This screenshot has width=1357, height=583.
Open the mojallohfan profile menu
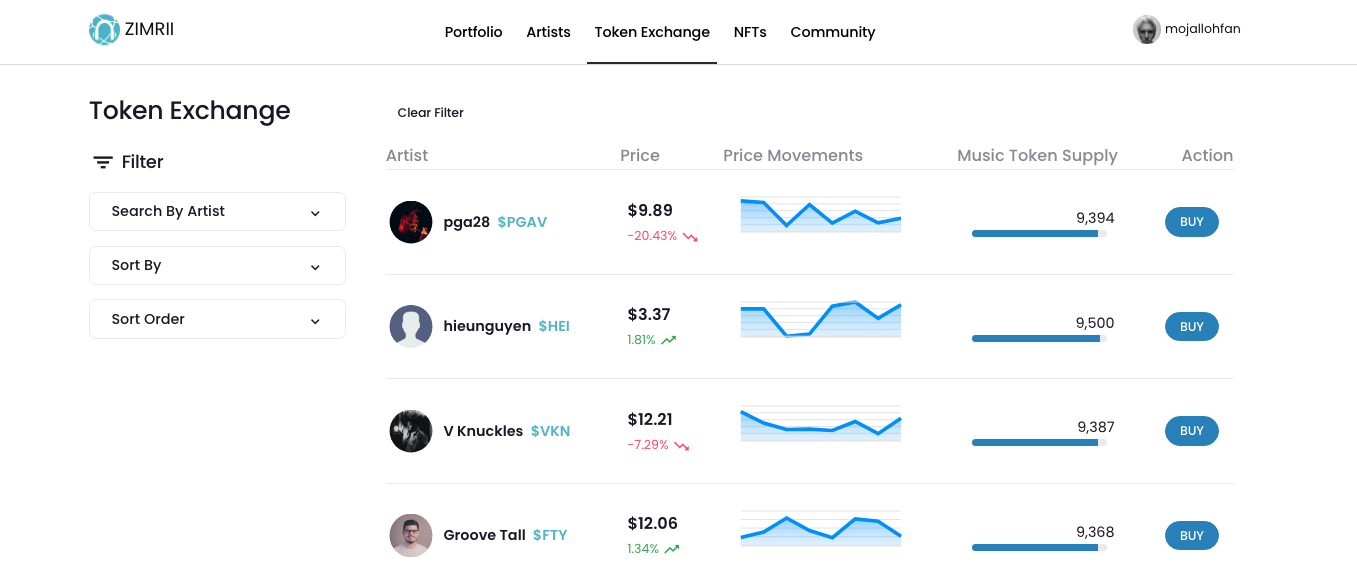(1187, 29)
